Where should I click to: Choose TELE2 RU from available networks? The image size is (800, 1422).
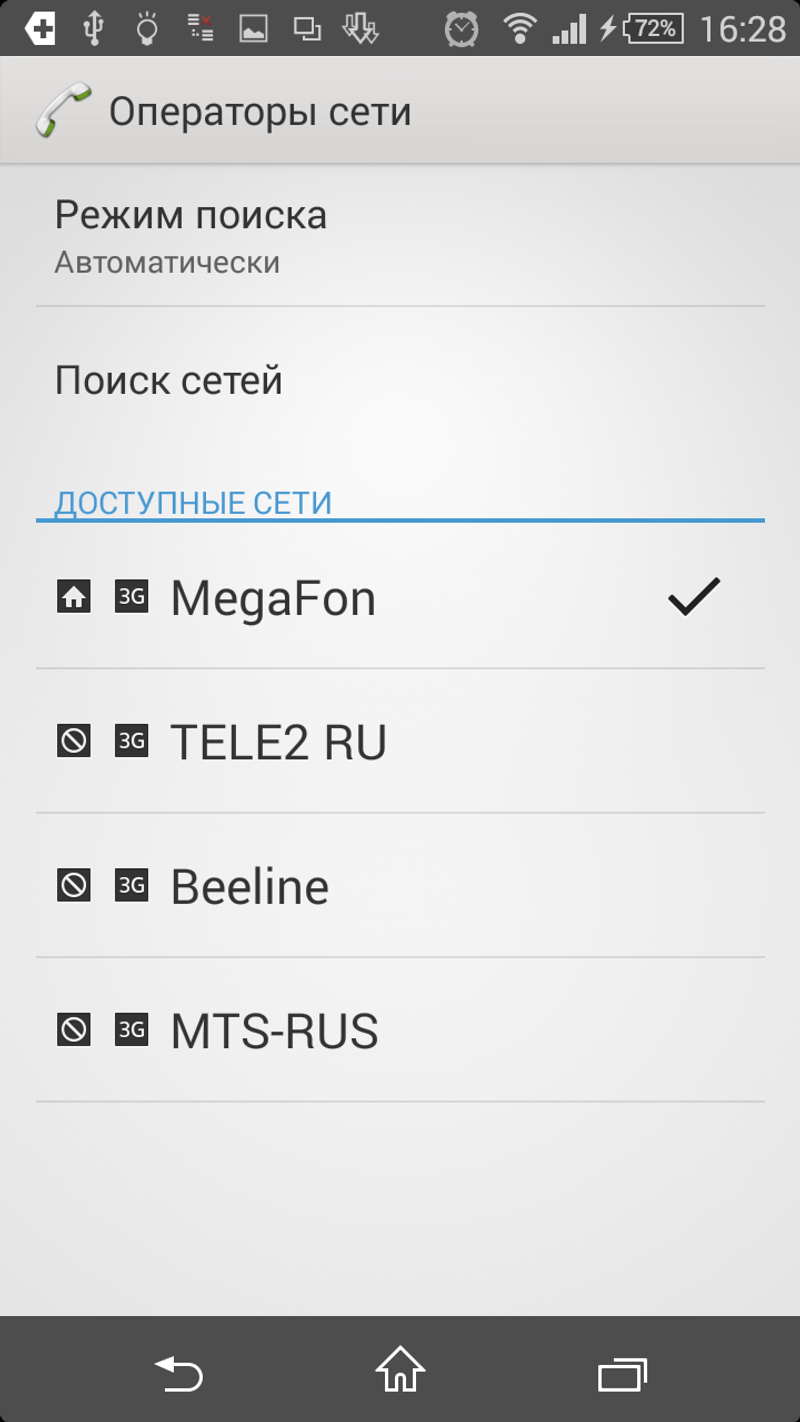[400, 742]
